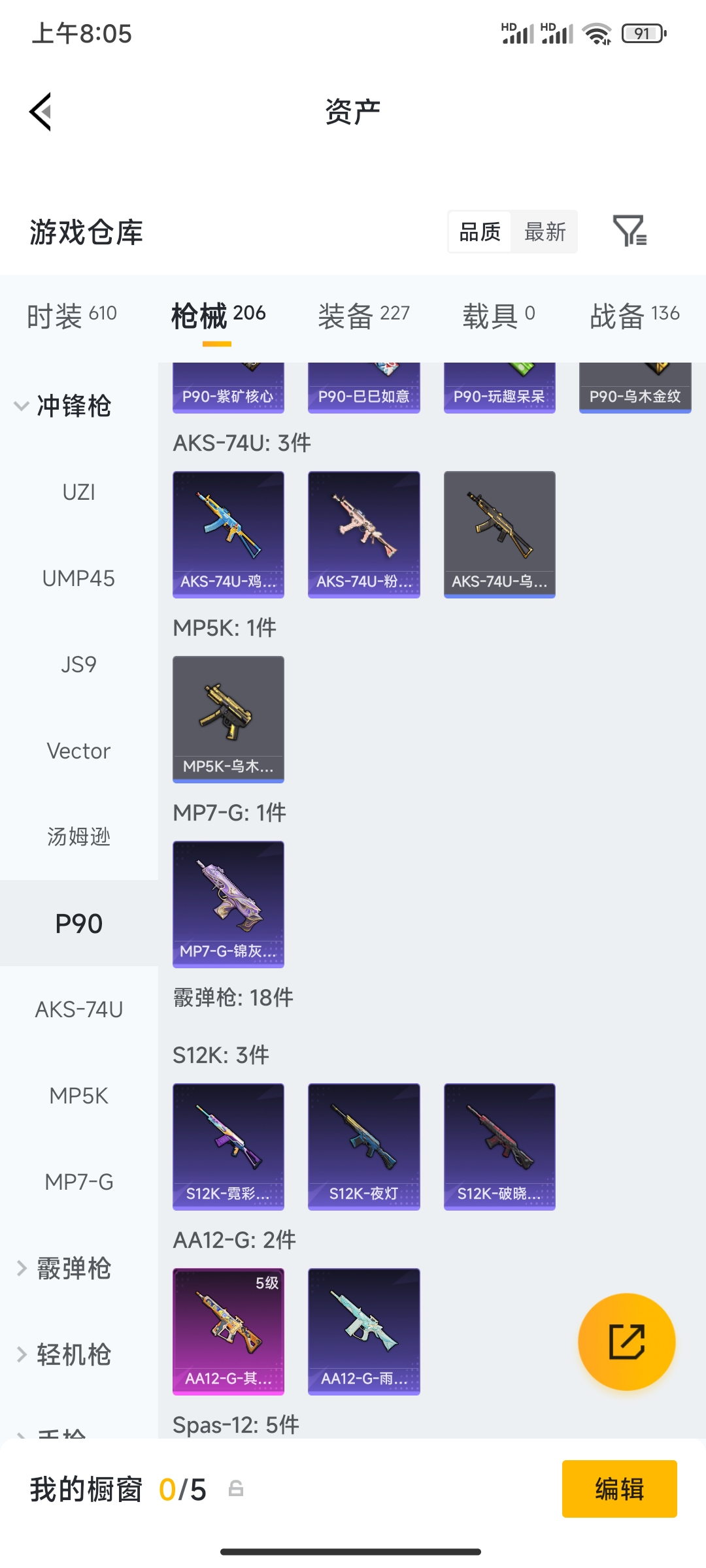Expand the 霰弹枪 category
The width and height of the screenshot is (706, 1568).
[64, 1268]
